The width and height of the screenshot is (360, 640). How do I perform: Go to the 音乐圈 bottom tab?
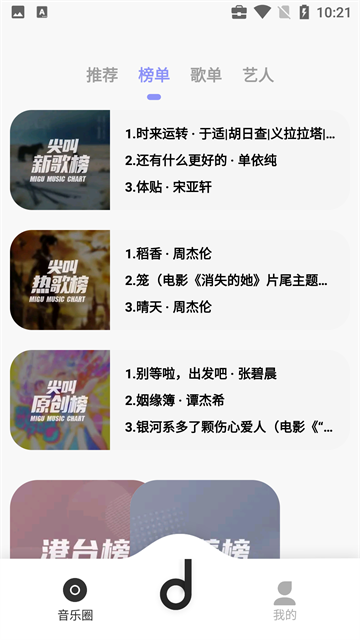75,600
